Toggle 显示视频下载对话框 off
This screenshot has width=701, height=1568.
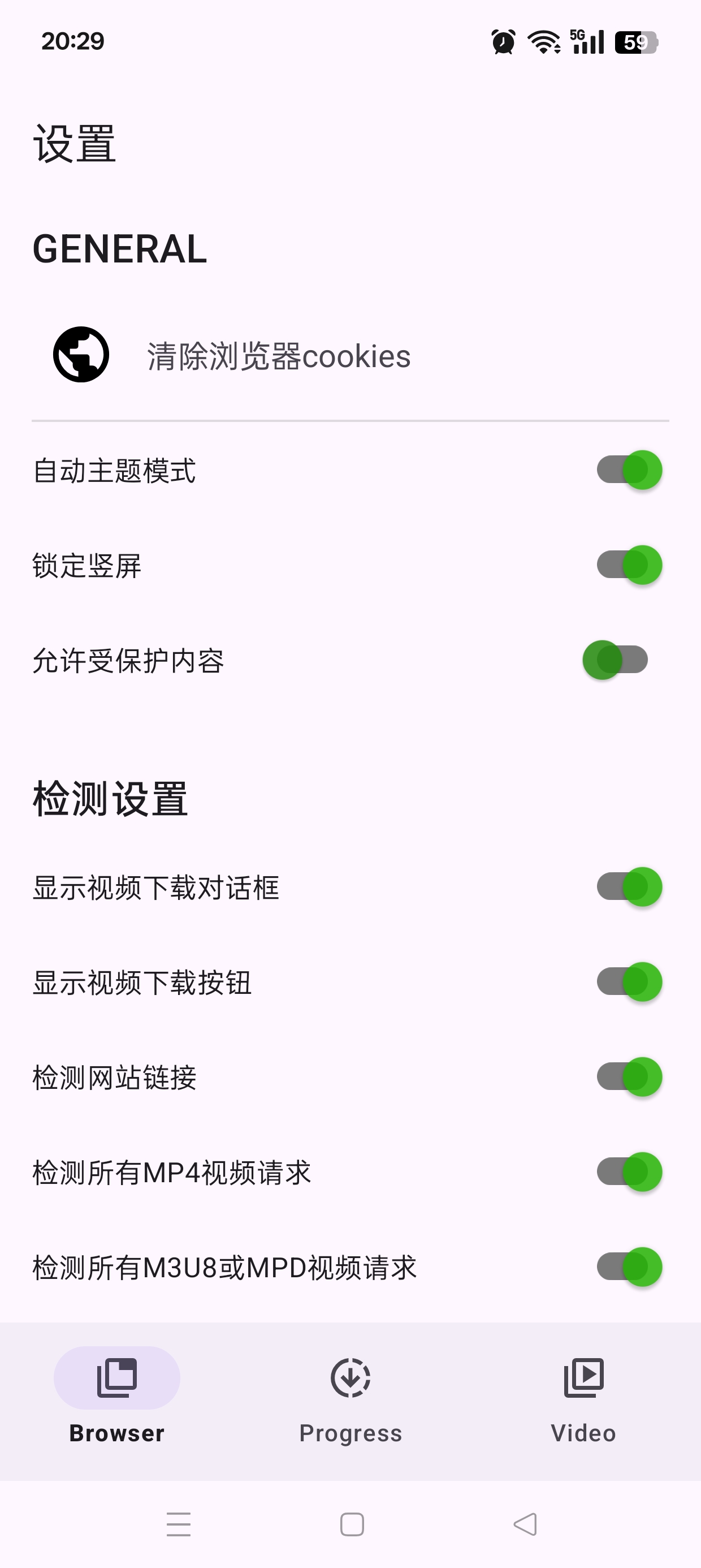point(629,887)
